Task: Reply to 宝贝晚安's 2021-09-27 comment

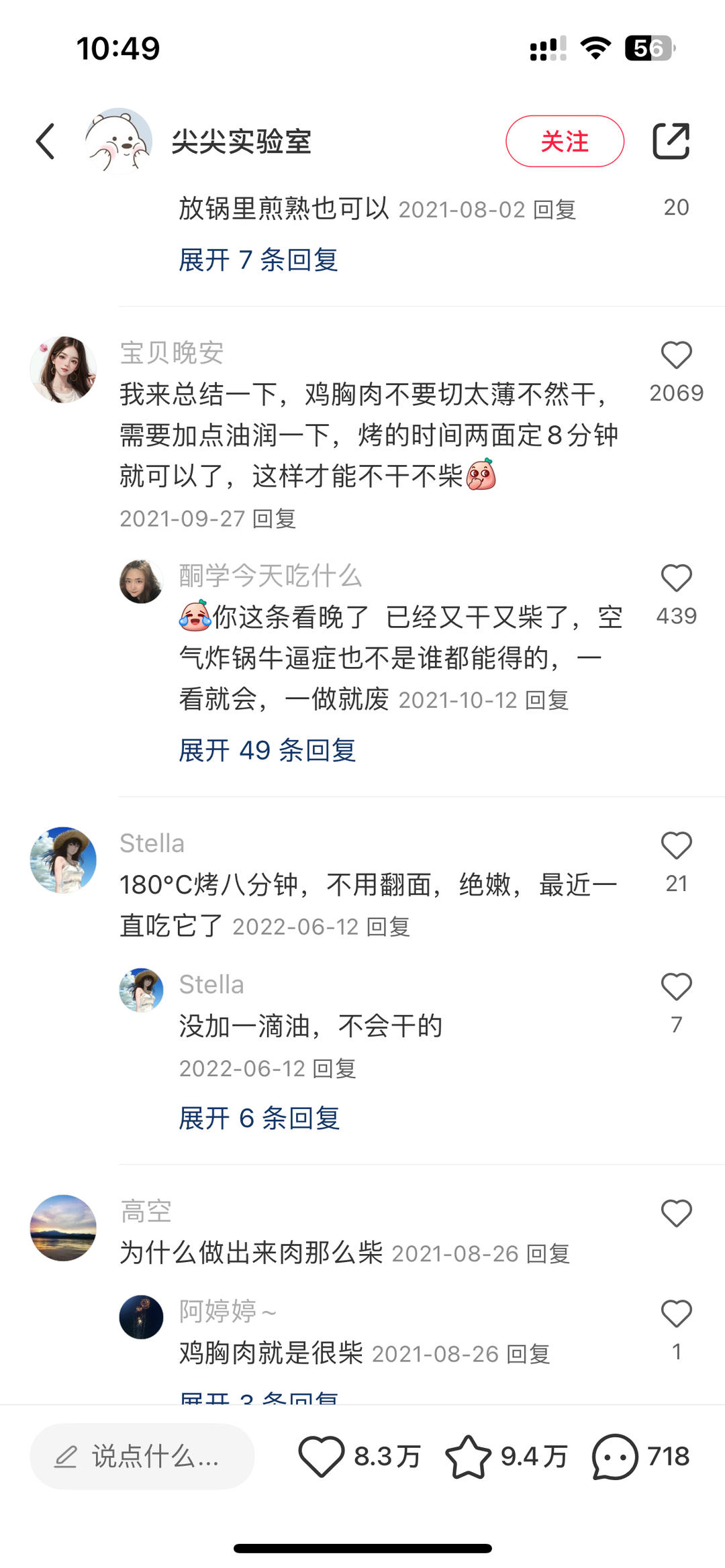Action: [x=274, y=519]
